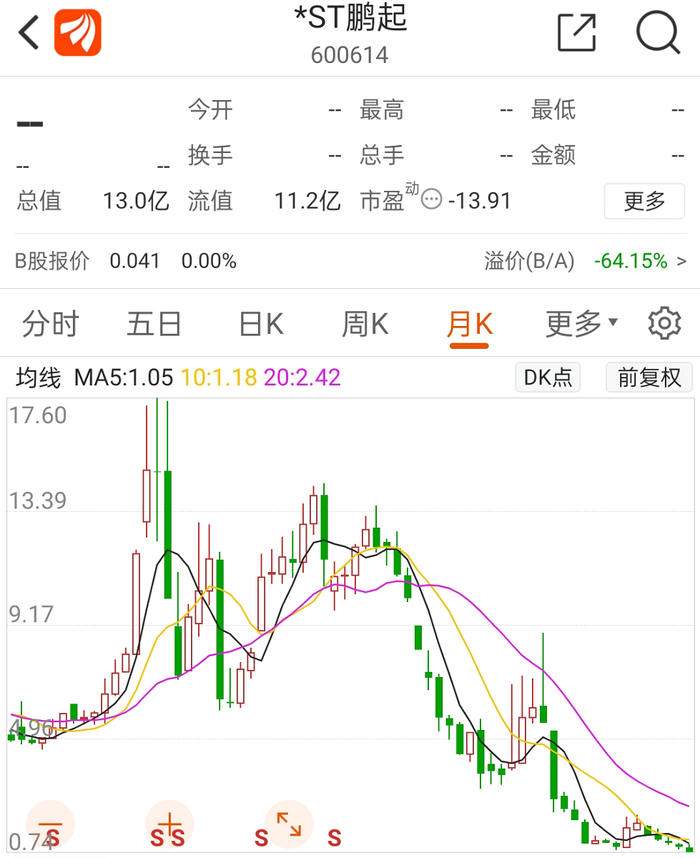Open the 溢价(B/A) details arrow

(681, 261)
